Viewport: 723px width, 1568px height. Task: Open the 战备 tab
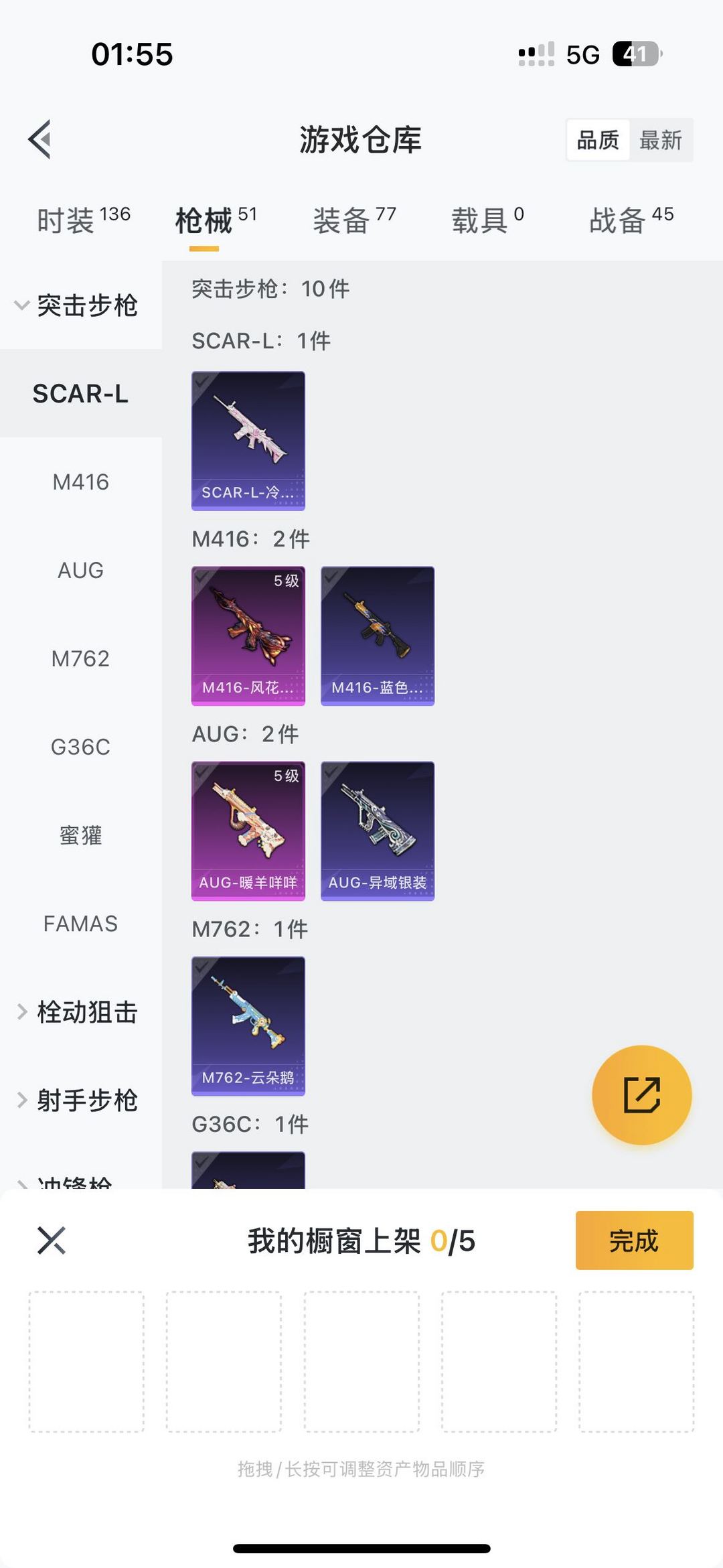click(x=631, y=220)
